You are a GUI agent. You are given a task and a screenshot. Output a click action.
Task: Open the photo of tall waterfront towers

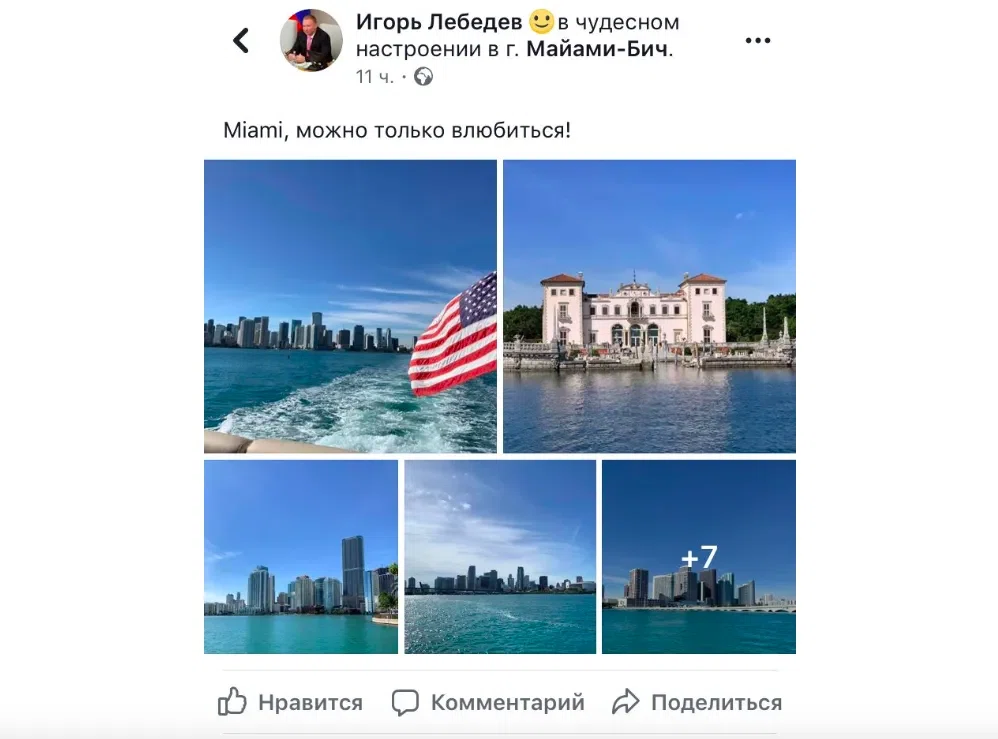(301, 557)
